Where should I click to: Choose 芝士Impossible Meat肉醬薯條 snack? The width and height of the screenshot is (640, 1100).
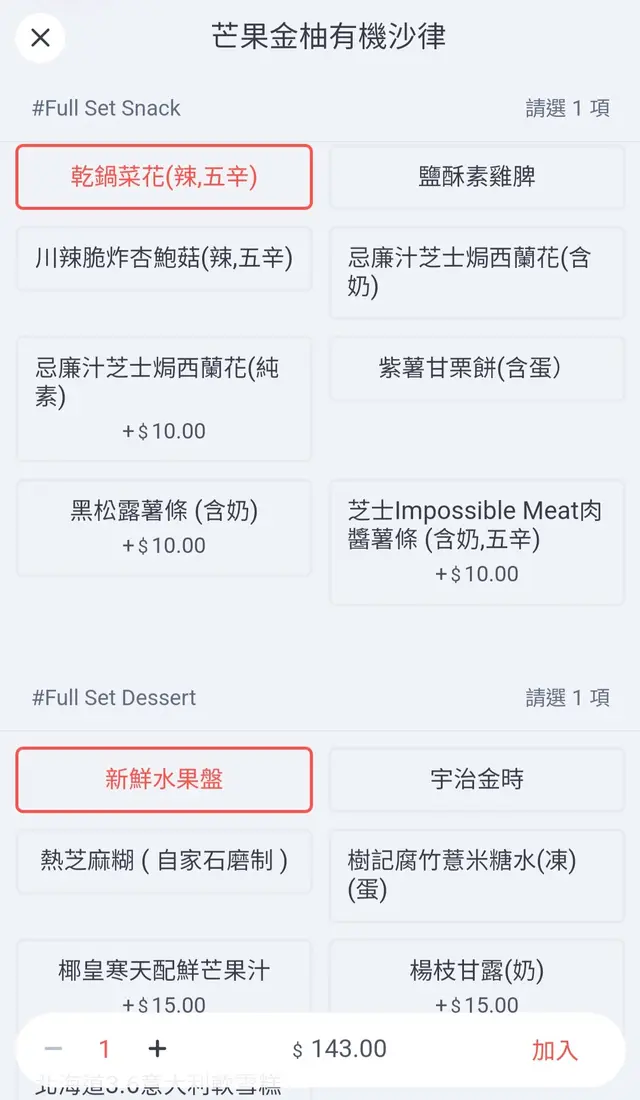coord(477,540)
